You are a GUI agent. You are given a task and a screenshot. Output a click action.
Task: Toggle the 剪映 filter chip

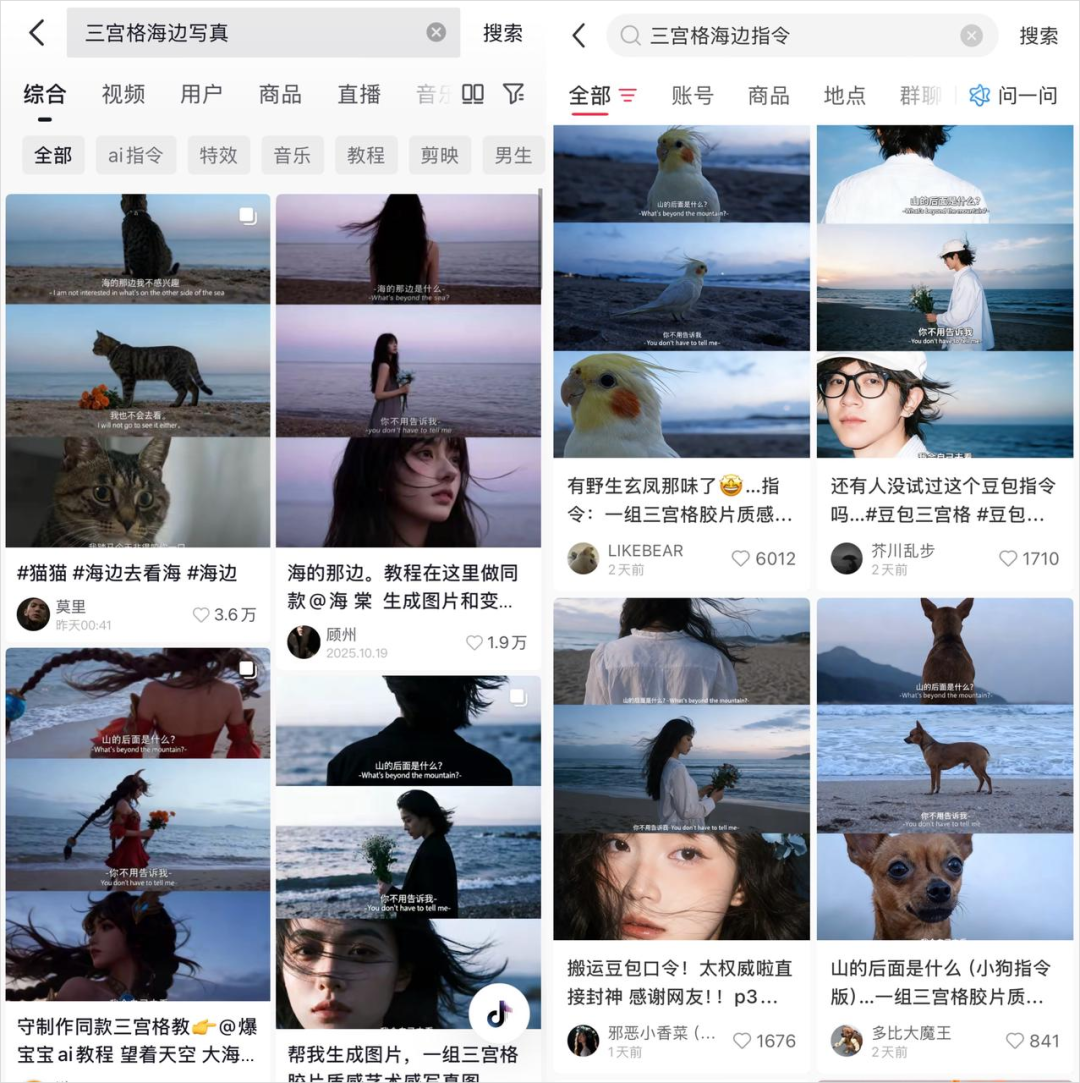[440, 155]
